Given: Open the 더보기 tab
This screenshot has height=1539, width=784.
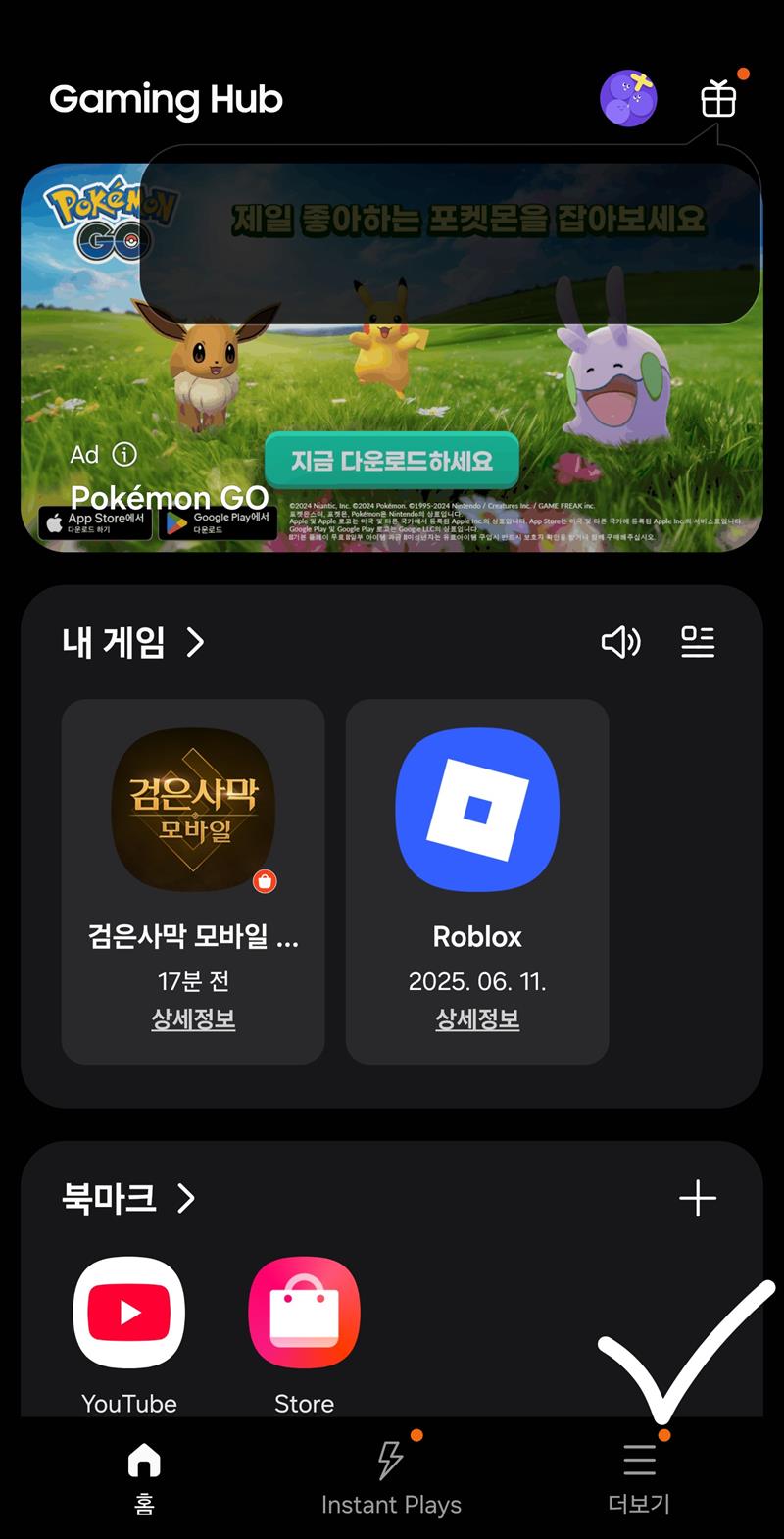Looking at the screenshot, I should pyautogui.click(x=639, y=1478).
